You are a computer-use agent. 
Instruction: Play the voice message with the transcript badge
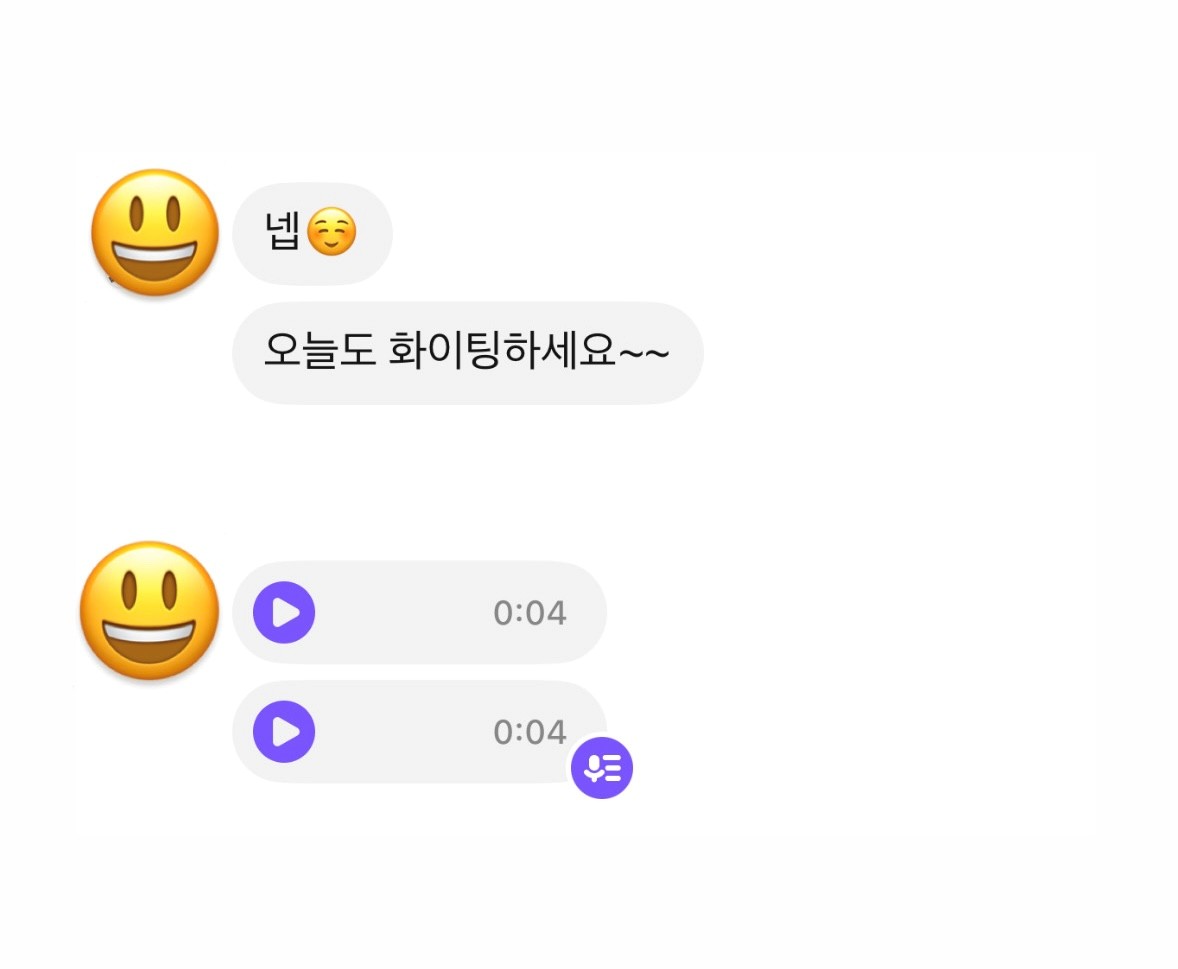click(x=284, y=732)
